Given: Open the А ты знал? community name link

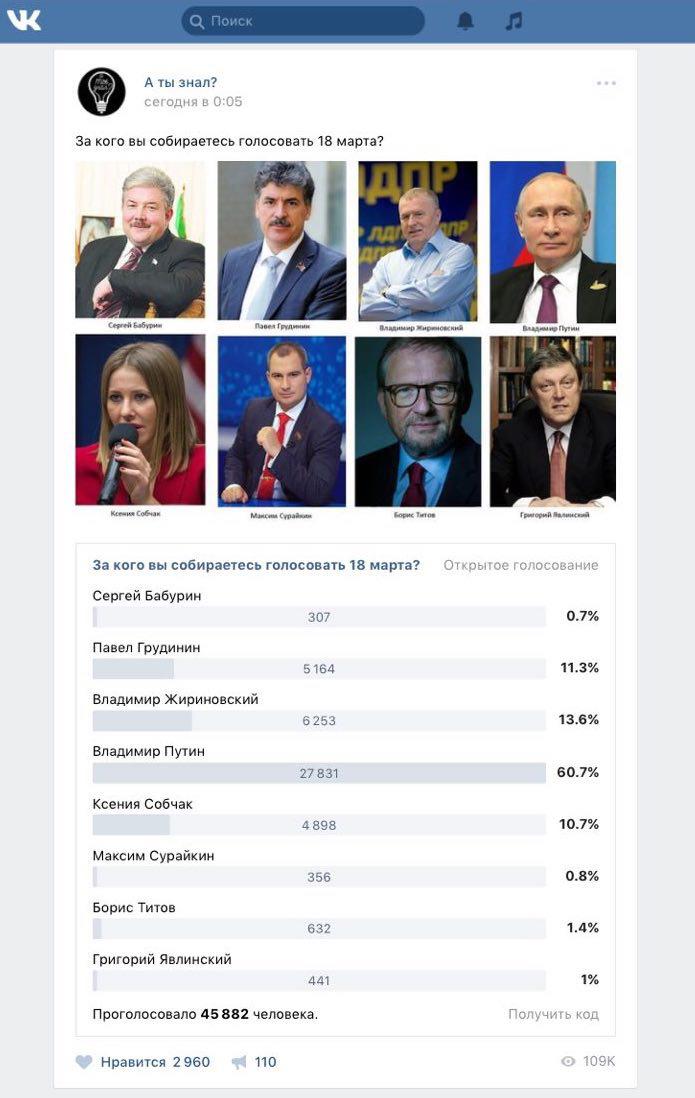Looking at the screenshot, I should pyautogui.click(x=181, y=83).
